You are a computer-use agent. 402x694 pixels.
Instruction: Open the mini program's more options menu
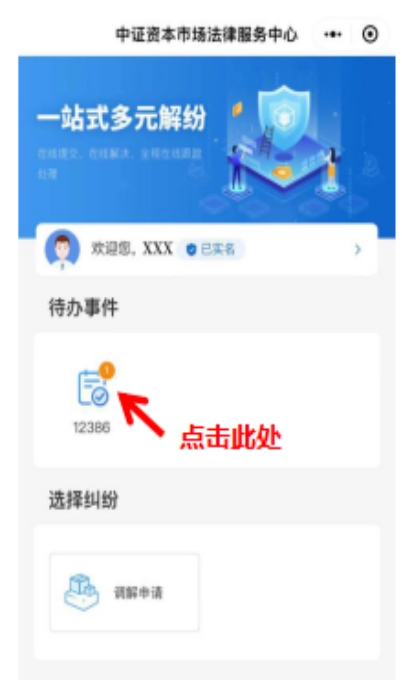point(332,35)
